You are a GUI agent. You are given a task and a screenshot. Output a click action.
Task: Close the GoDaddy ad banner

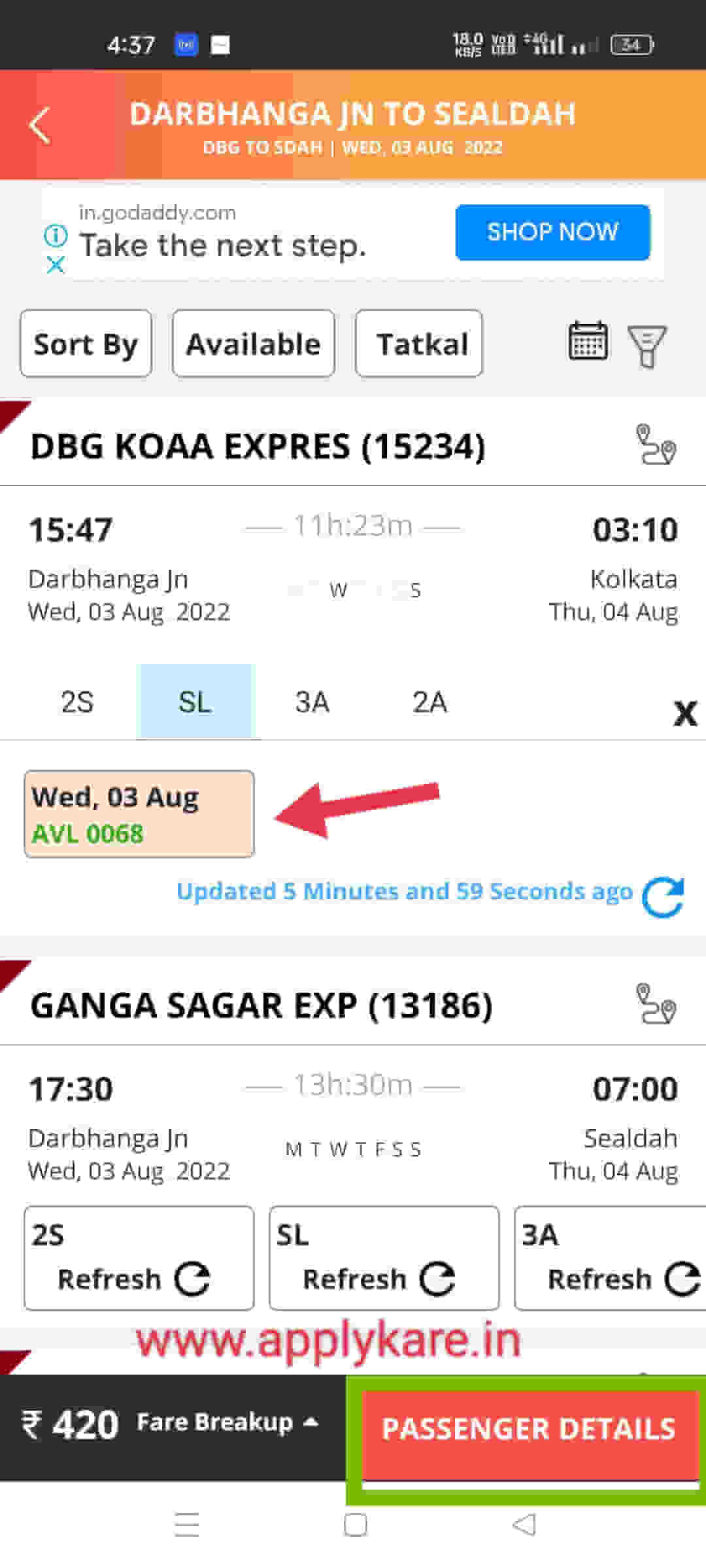(x=56, y=265)
